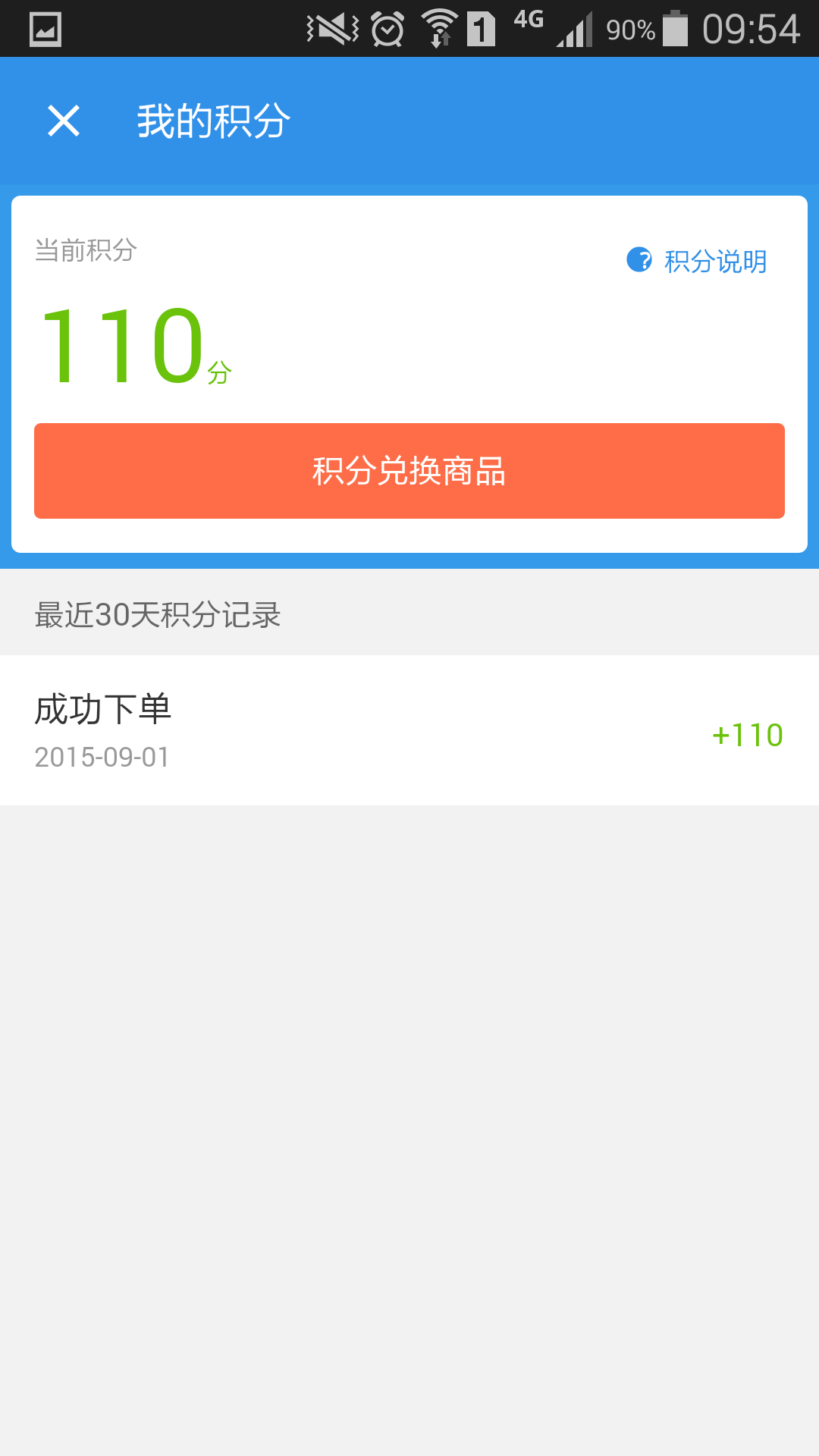Close the 我的积分 page
The image size is (819, 1456).
(64, 121)
